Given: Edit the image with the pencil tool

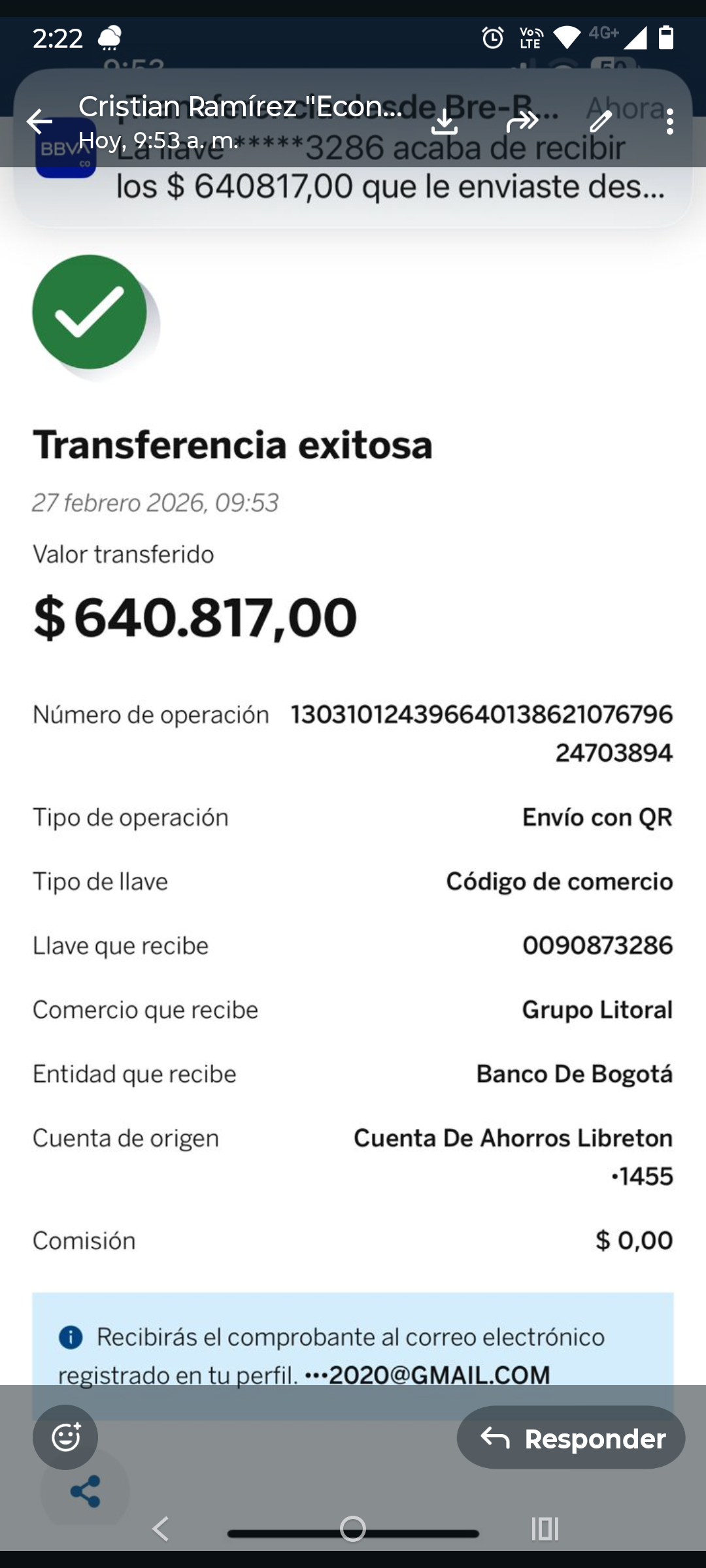Looking at the screenshot, I should (601, 122).
